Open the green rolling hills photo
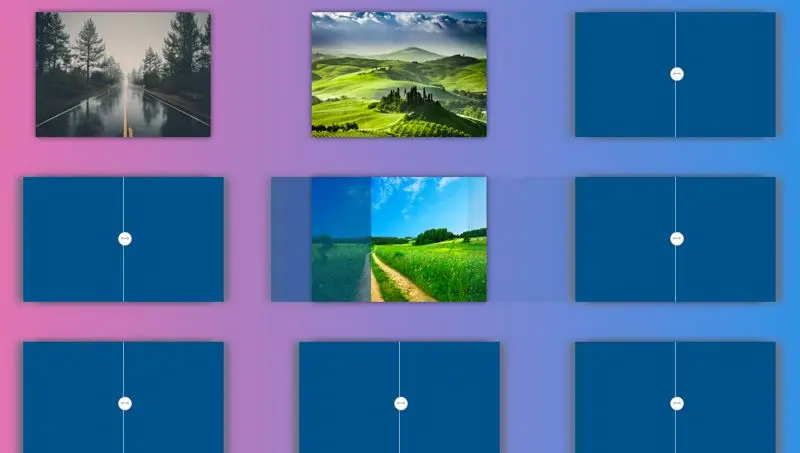 398,74
